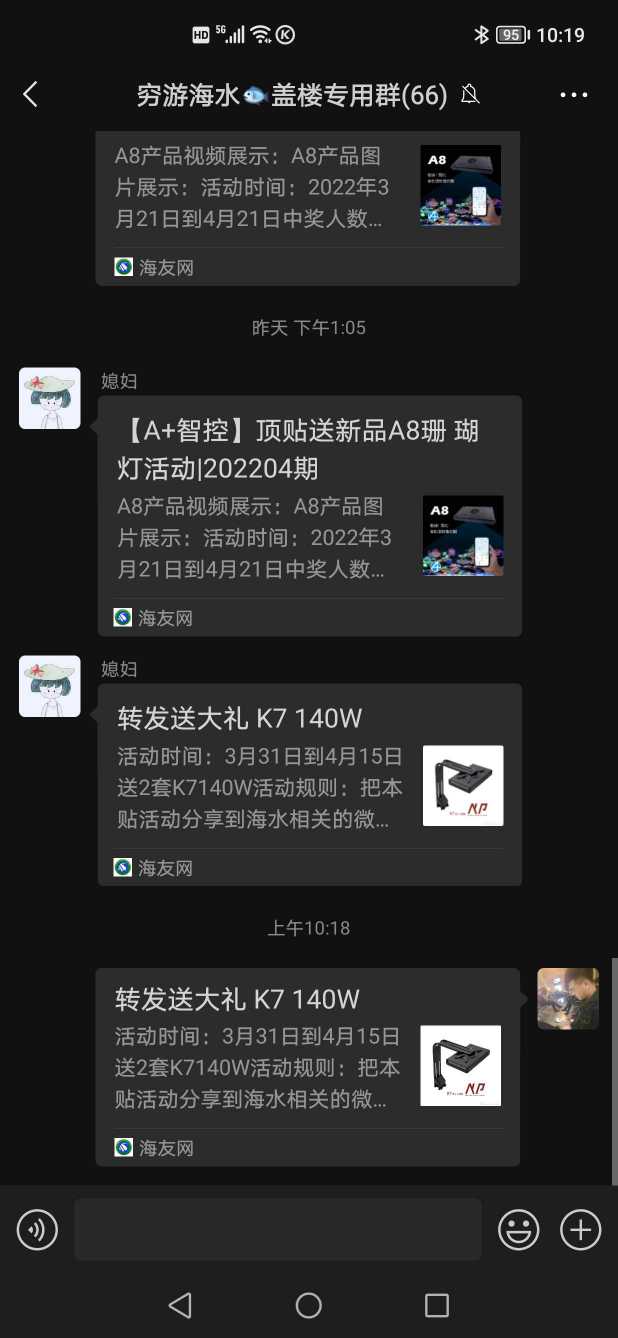Focus the message text field
This screenshot has width=618, height=1338.
point(277,1229)
